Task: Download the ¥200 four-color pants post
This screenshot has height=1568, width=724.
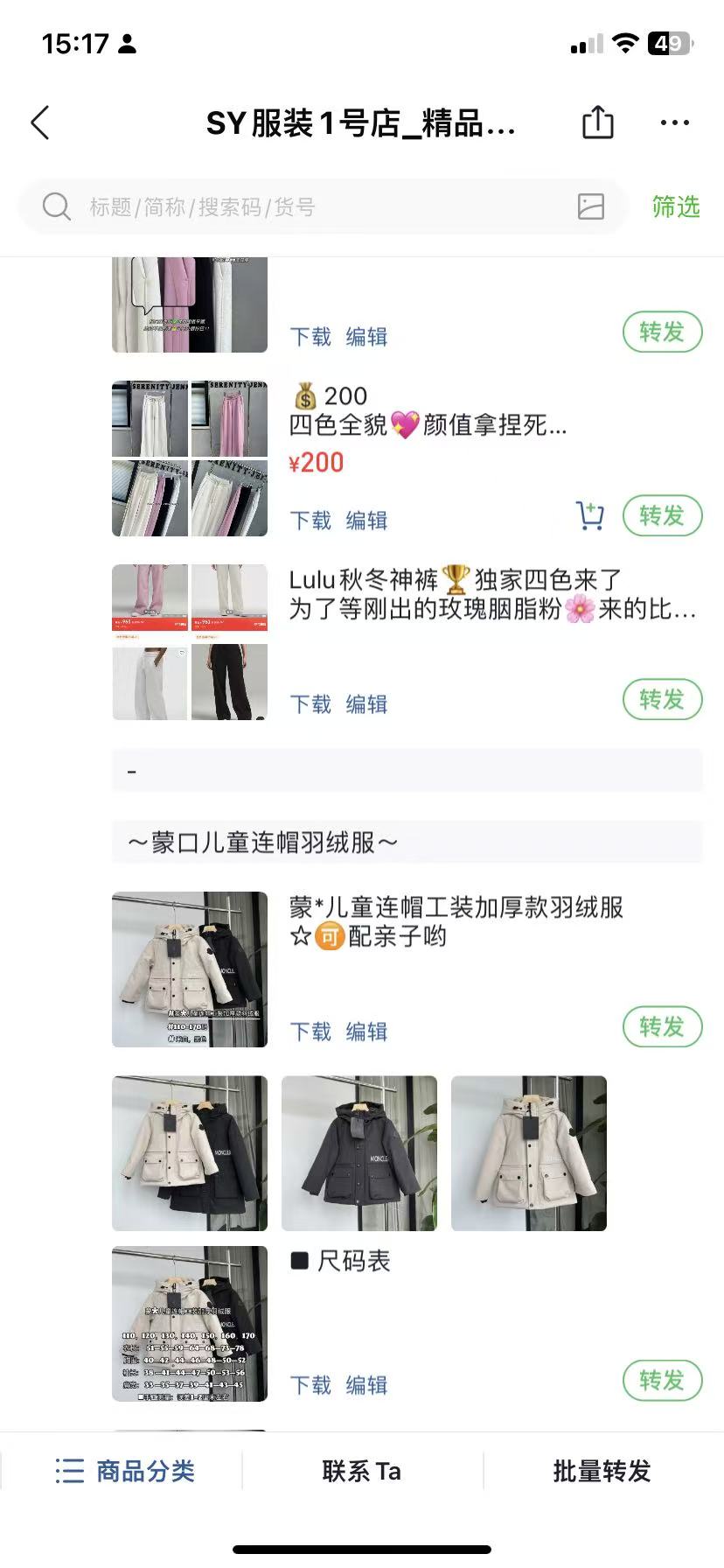Action: tap(310, 521)
